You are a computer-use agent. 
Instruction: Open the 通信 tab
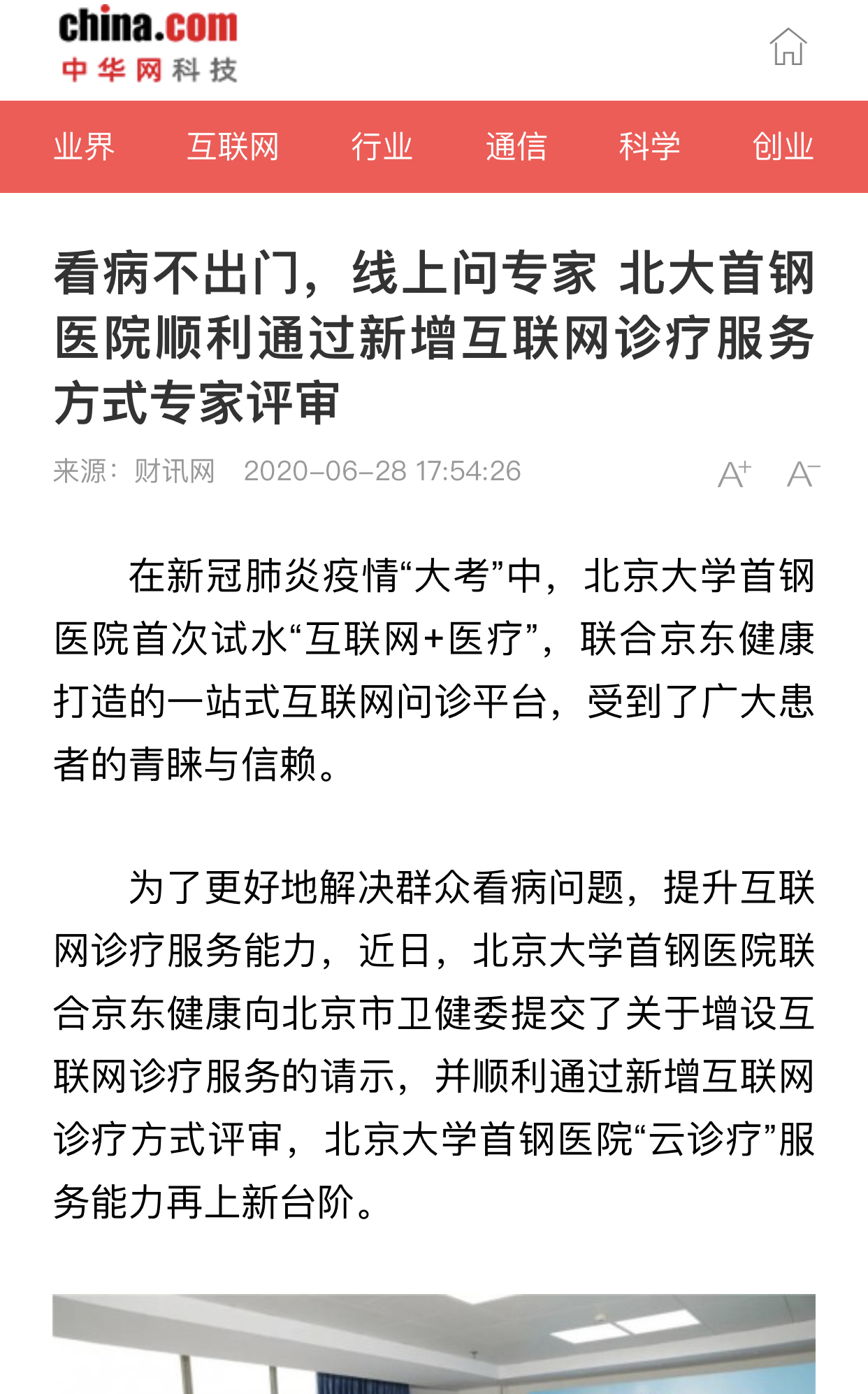(x=516, y=147)
